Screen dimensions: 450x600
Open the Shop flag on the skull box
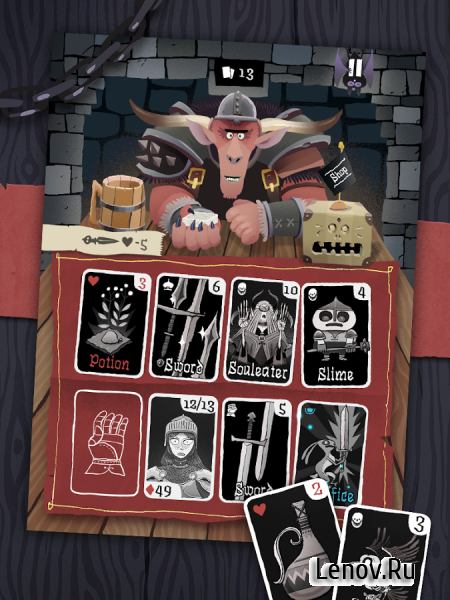click(x=338, y=172)
